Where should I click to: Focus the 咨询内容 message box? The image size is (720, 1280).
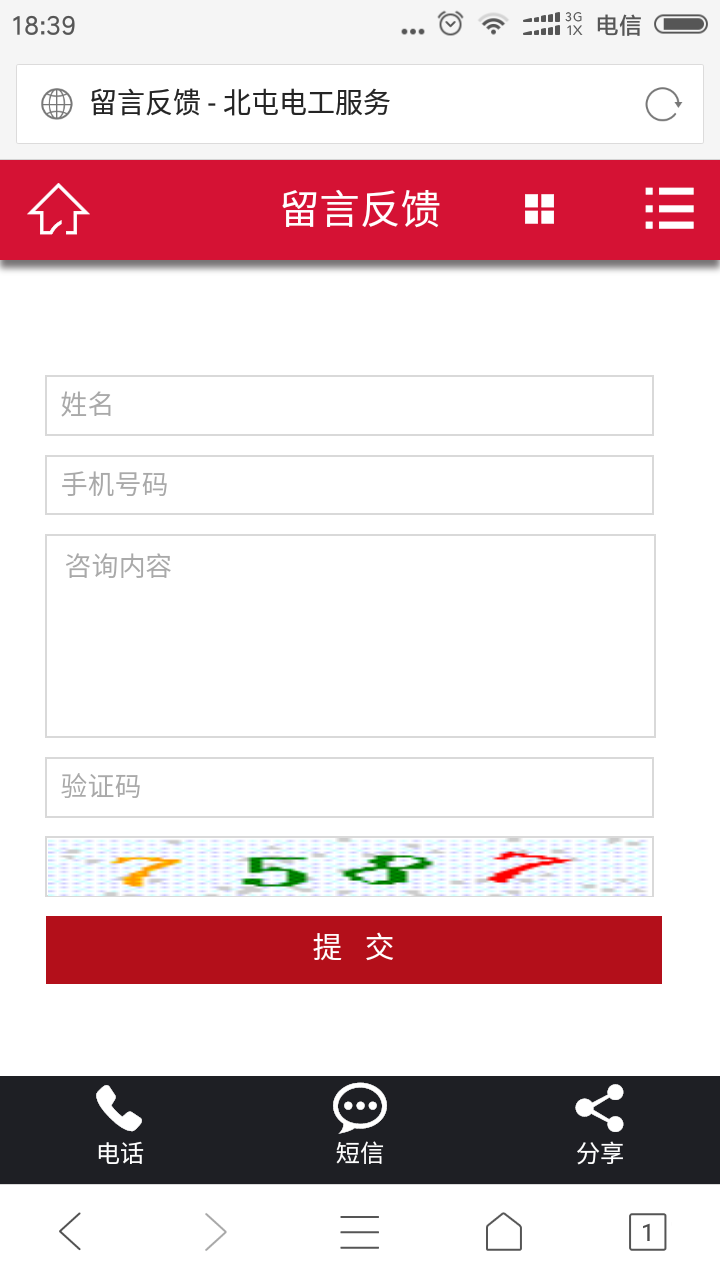[349, 636]
